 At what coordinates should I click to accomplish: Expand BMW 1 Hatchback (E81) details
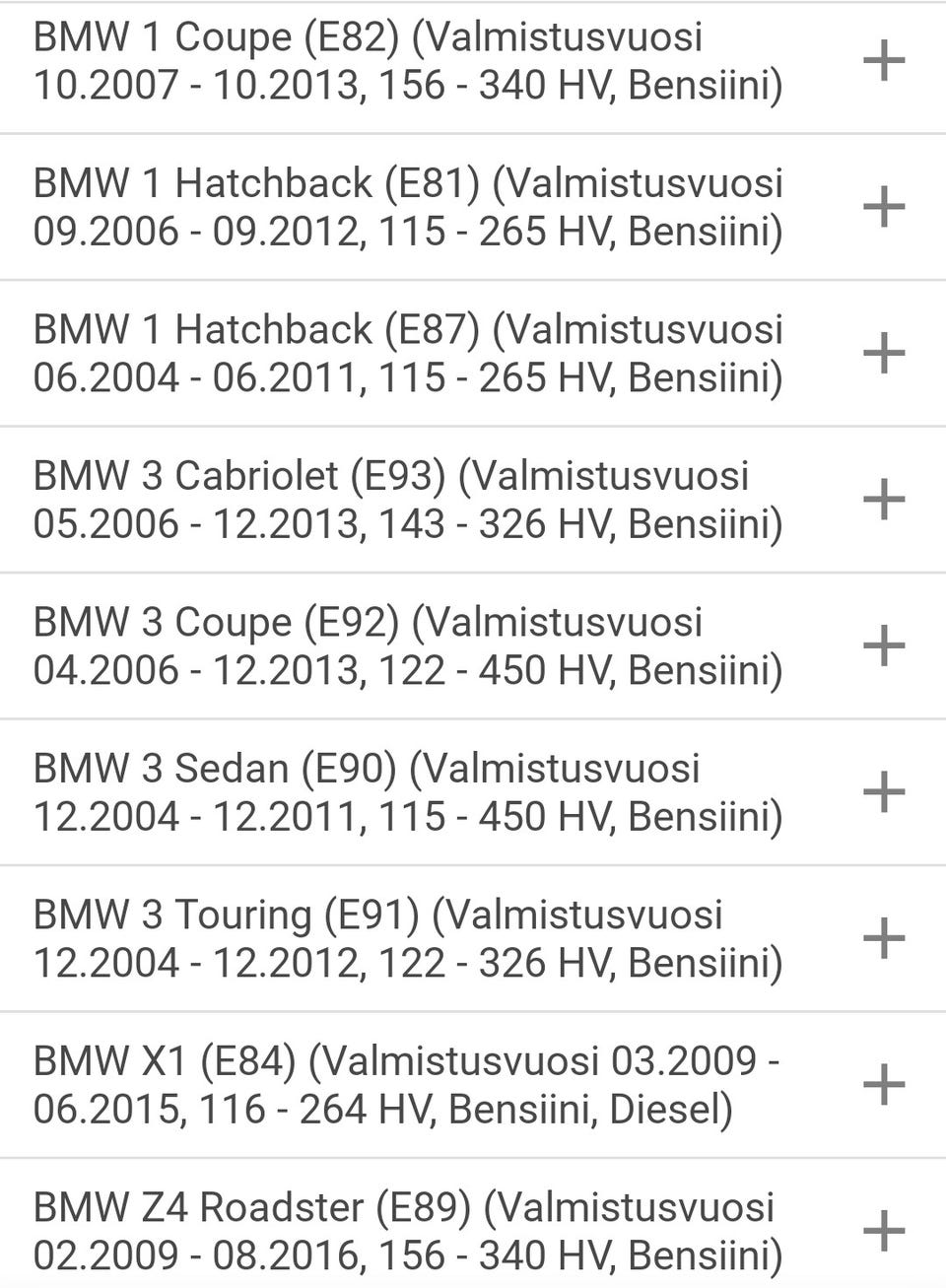(883, 207)
